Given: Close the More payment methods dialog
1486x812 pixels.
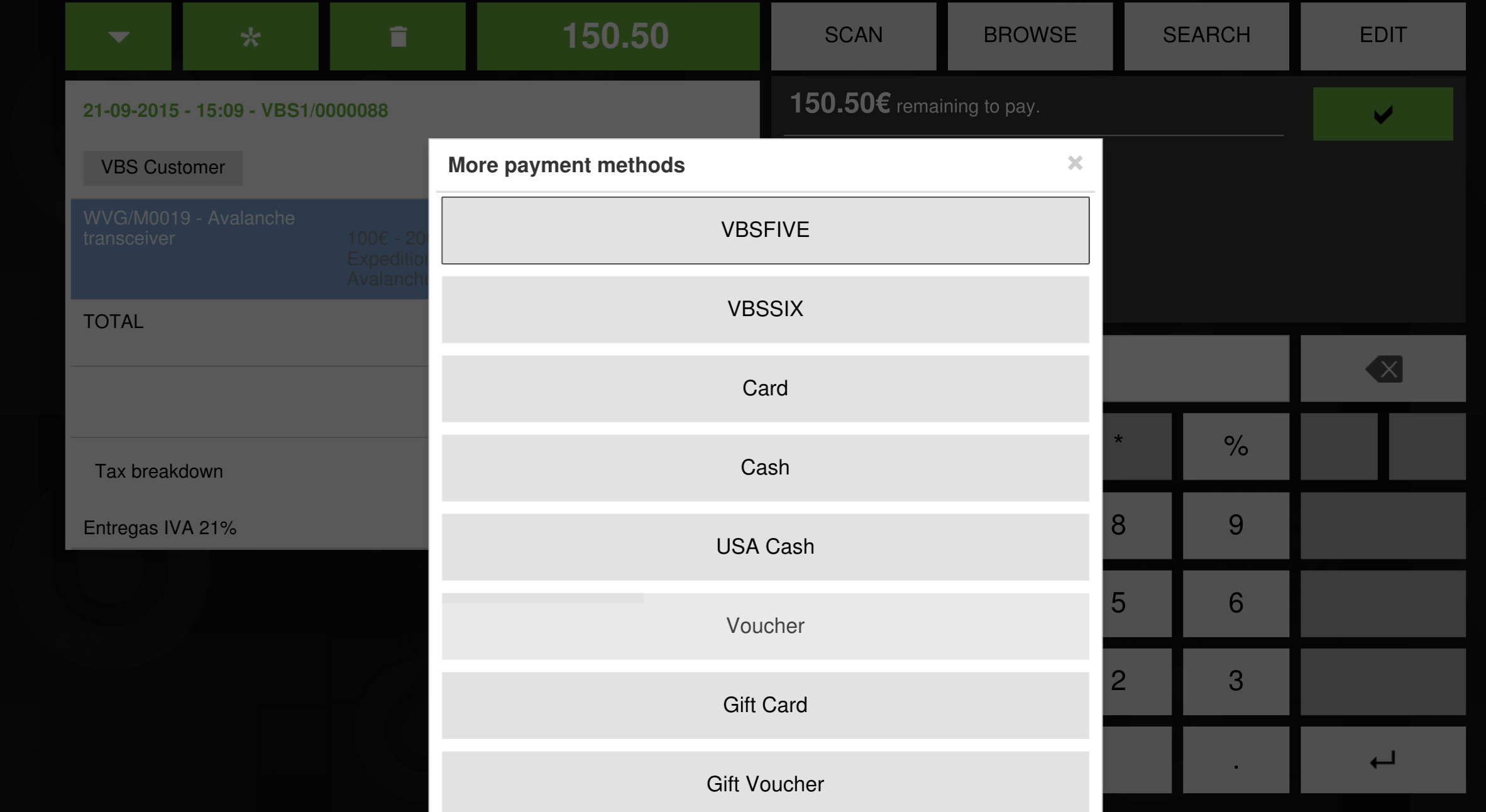Looking at the screenshot, I should pos(1075,163).
